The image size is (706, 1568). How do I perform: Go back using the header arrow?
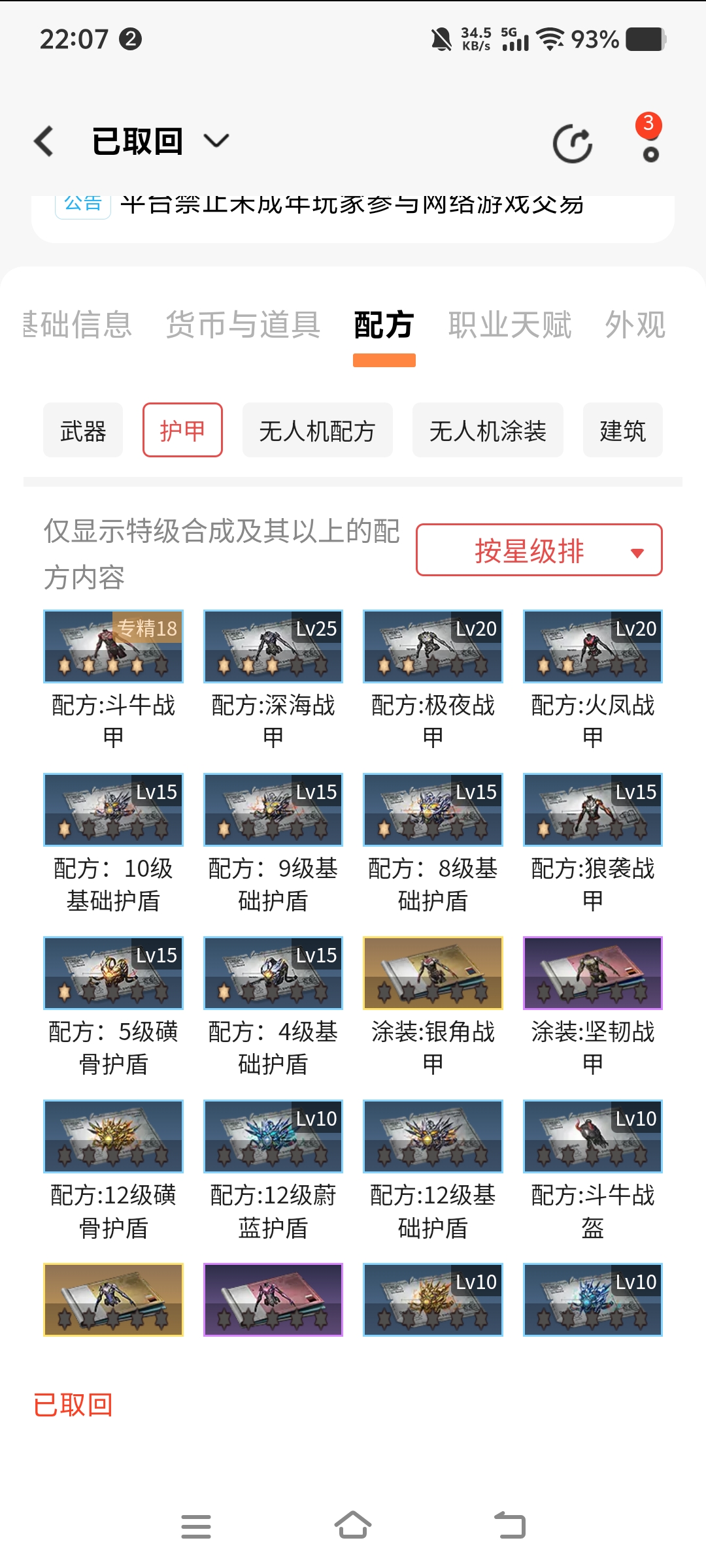44,141
